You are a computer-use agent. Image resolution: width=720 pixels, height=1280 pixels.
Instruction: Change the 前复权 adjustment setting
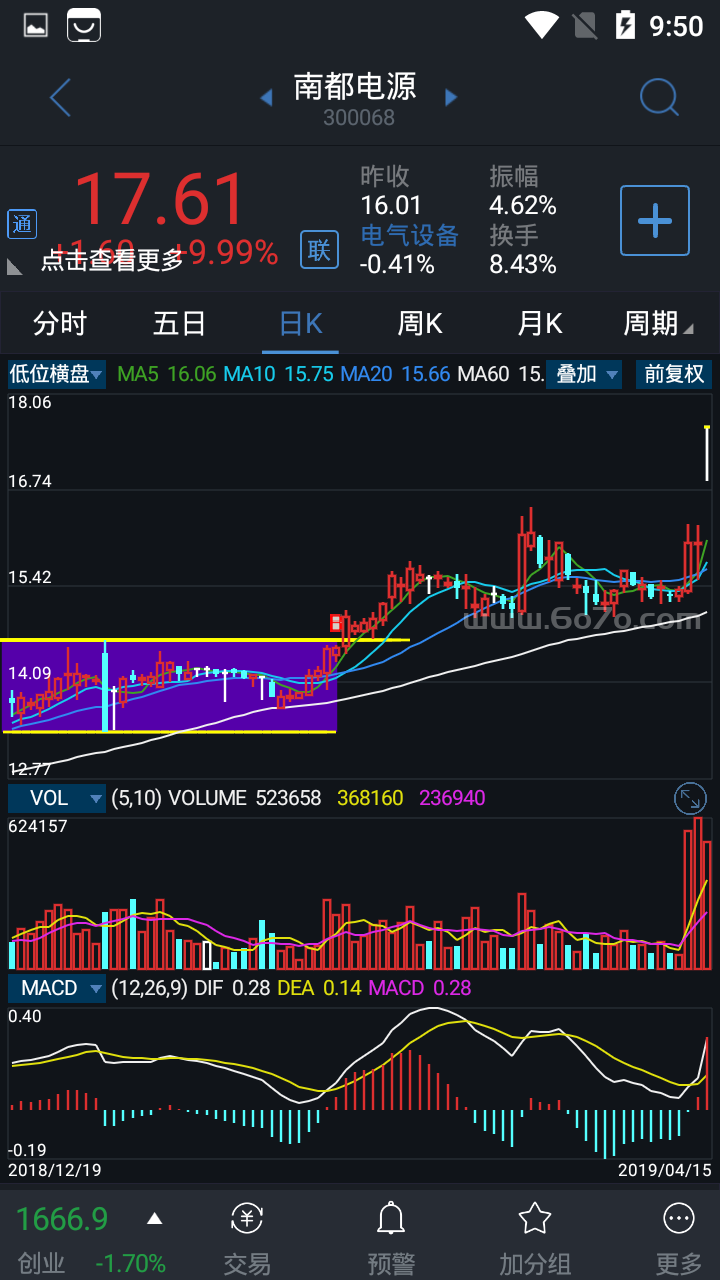tap(674, 375)
